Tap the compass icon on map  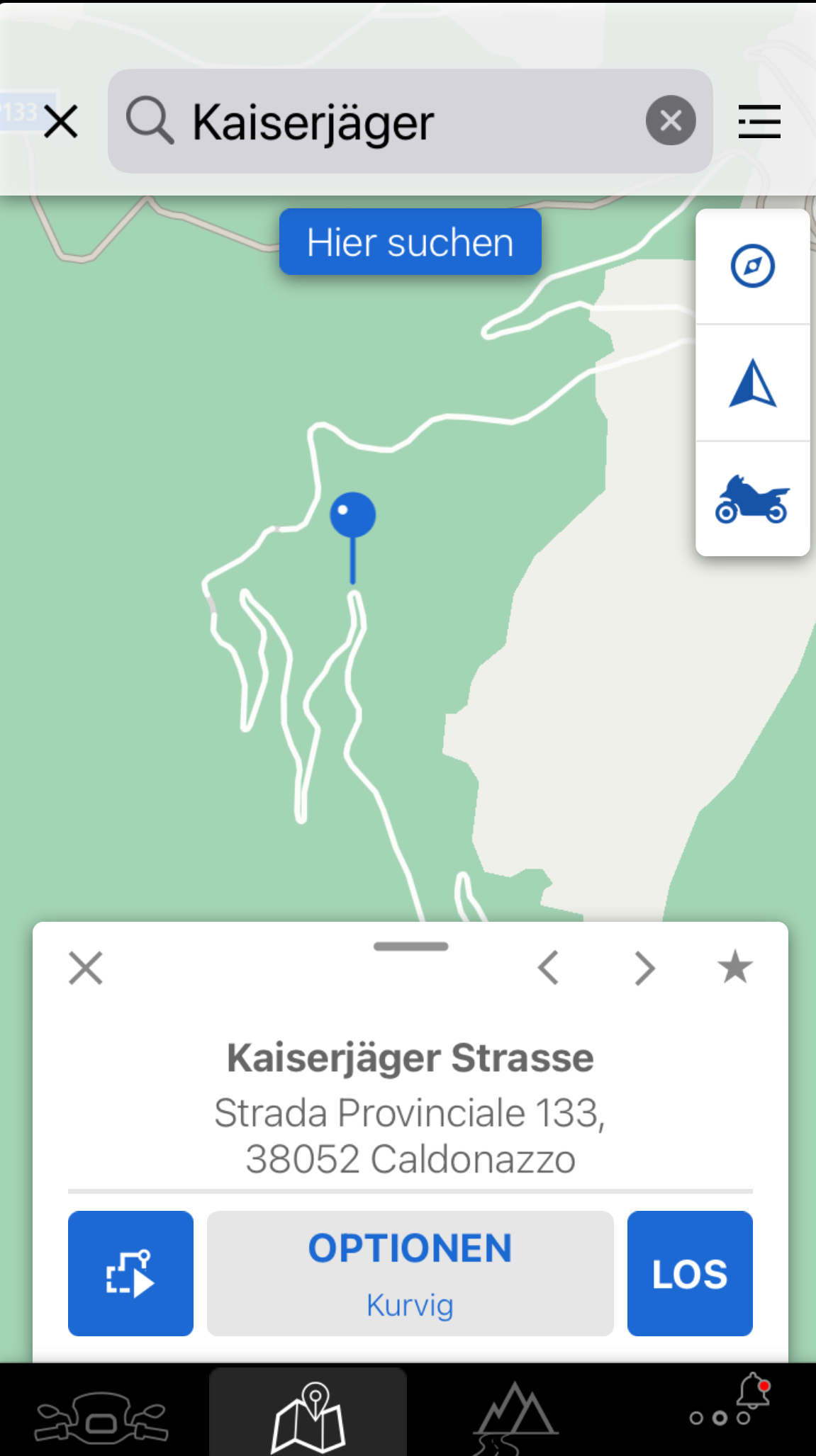coord(752,266)
